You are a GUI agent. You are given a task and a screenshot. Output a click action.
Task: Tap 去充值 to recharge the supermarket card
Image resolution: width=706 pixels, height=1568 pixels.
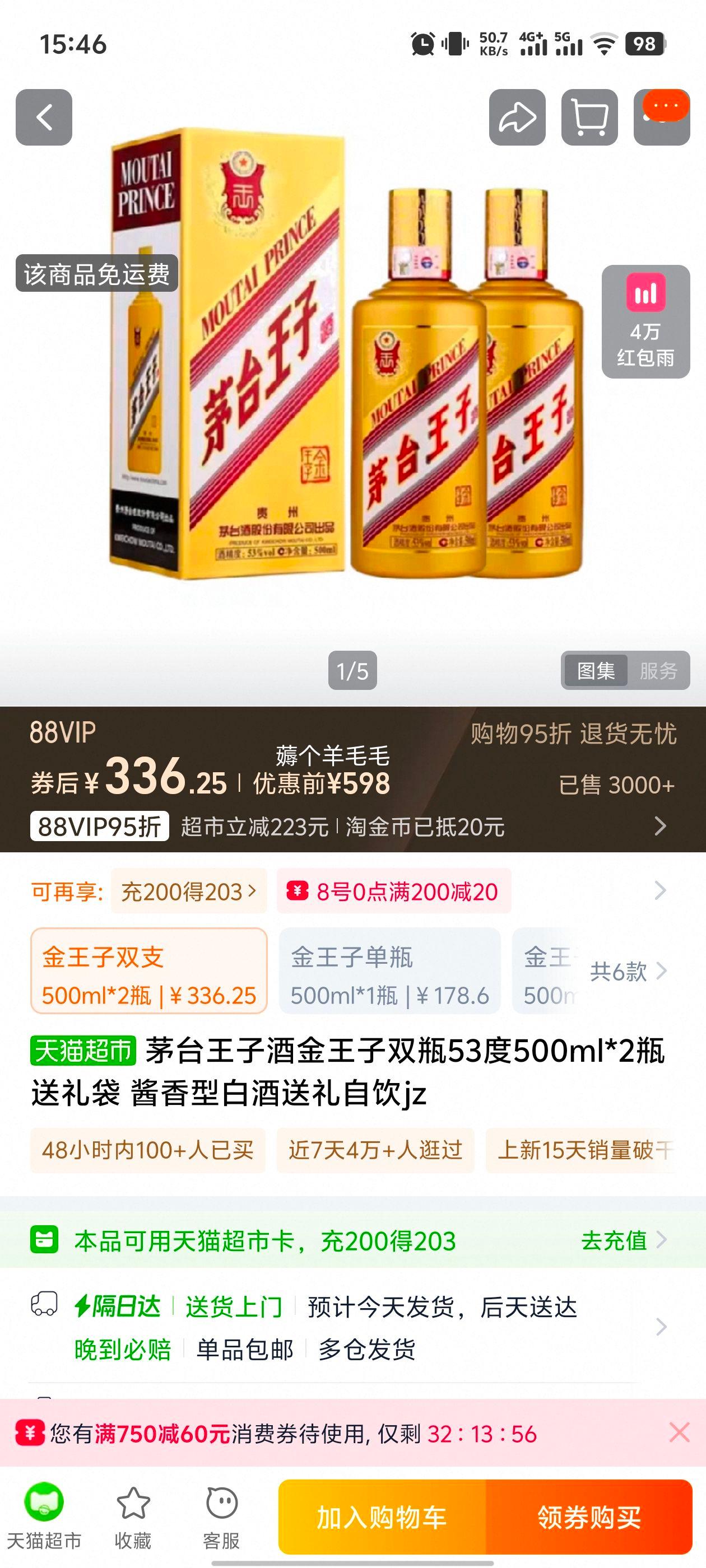623,1240
